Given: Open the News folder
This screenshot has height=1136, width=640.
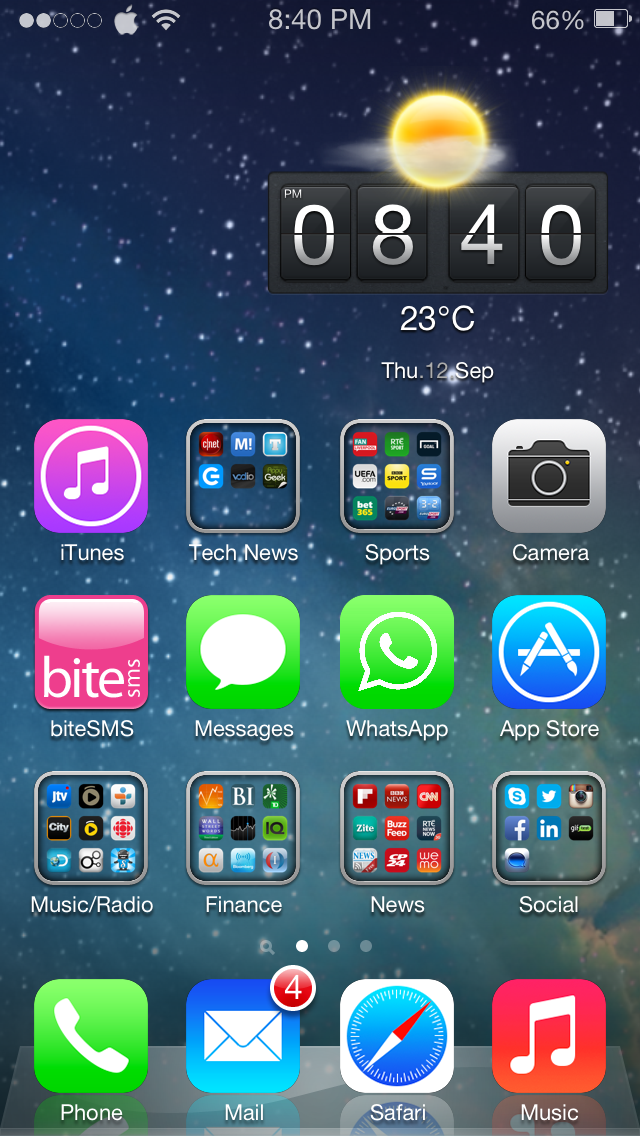Looking at the screenshot, I should click(396, 828).
